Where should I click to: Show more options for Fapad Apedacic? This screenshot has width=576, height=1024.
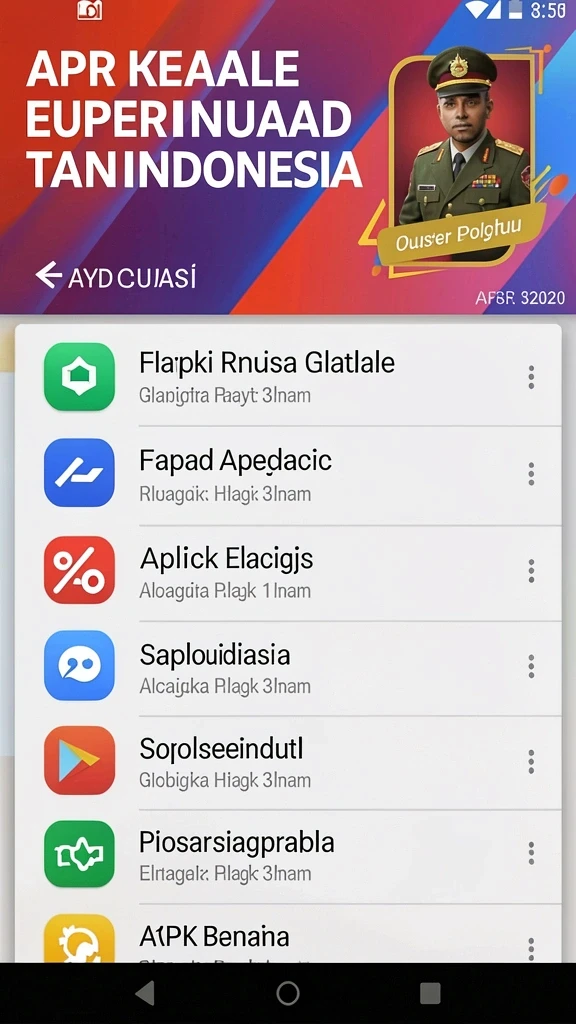(x=531, y=473)
